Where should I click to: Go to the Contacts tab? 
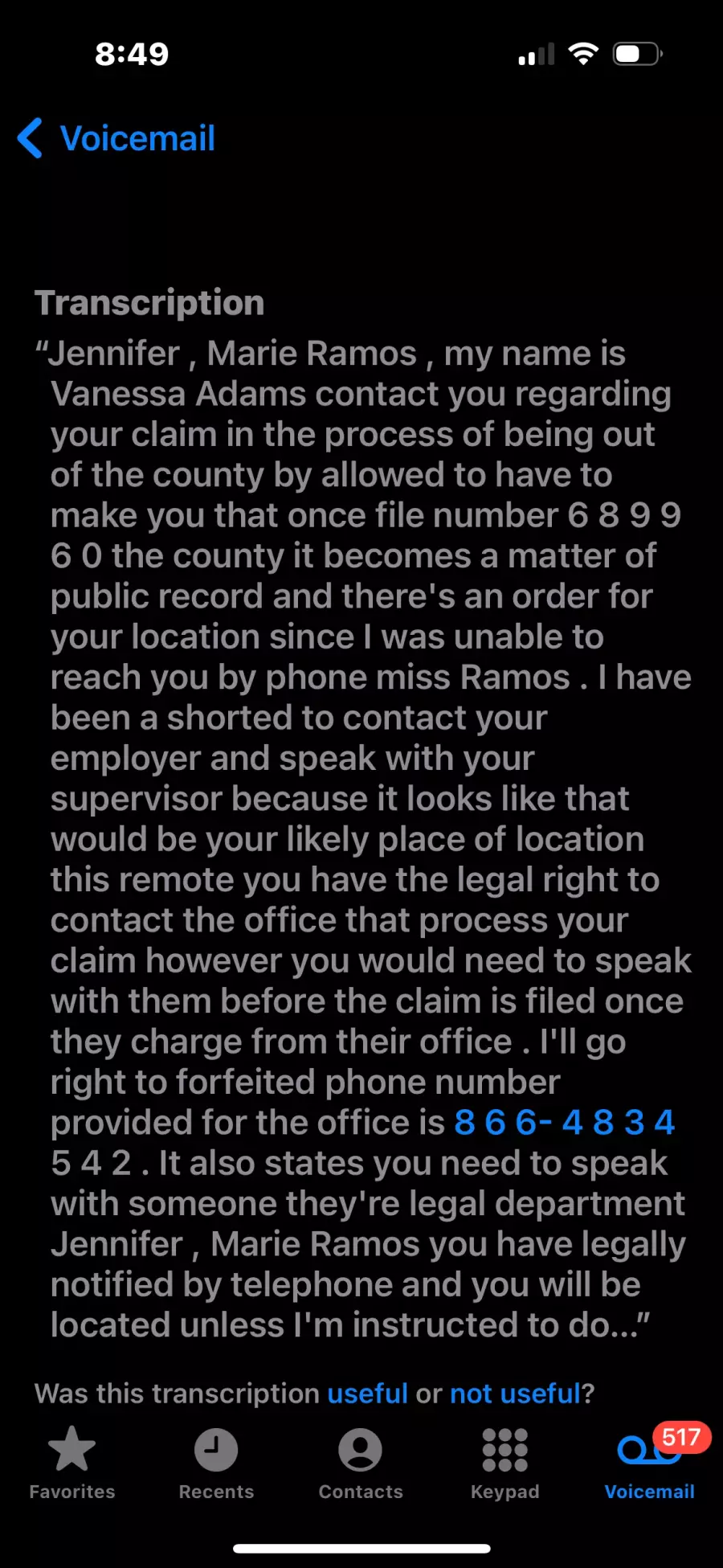pos(361,1463)
